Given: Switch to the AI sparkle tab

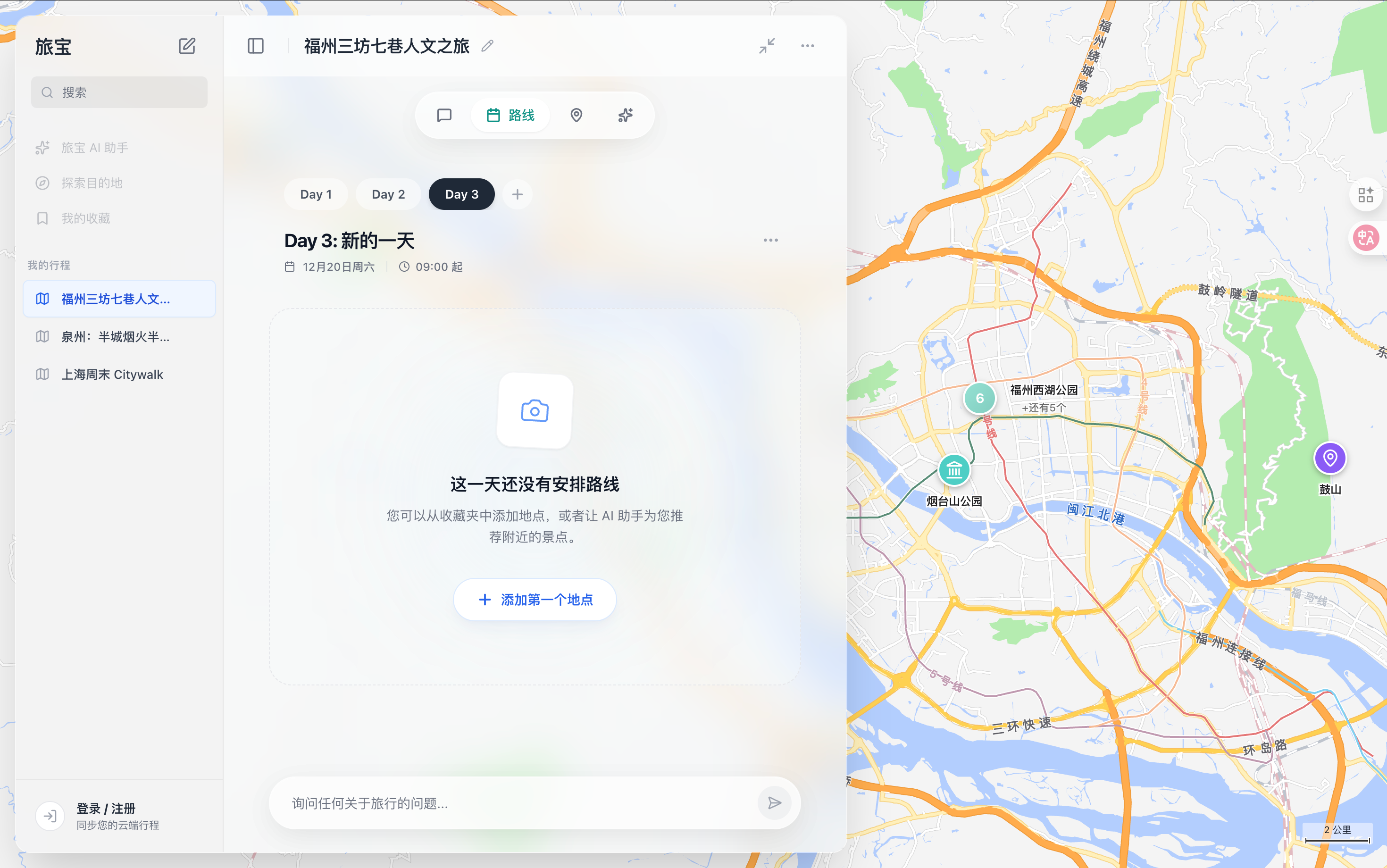Looking at the screenshot, I should (x=625, y=116).
